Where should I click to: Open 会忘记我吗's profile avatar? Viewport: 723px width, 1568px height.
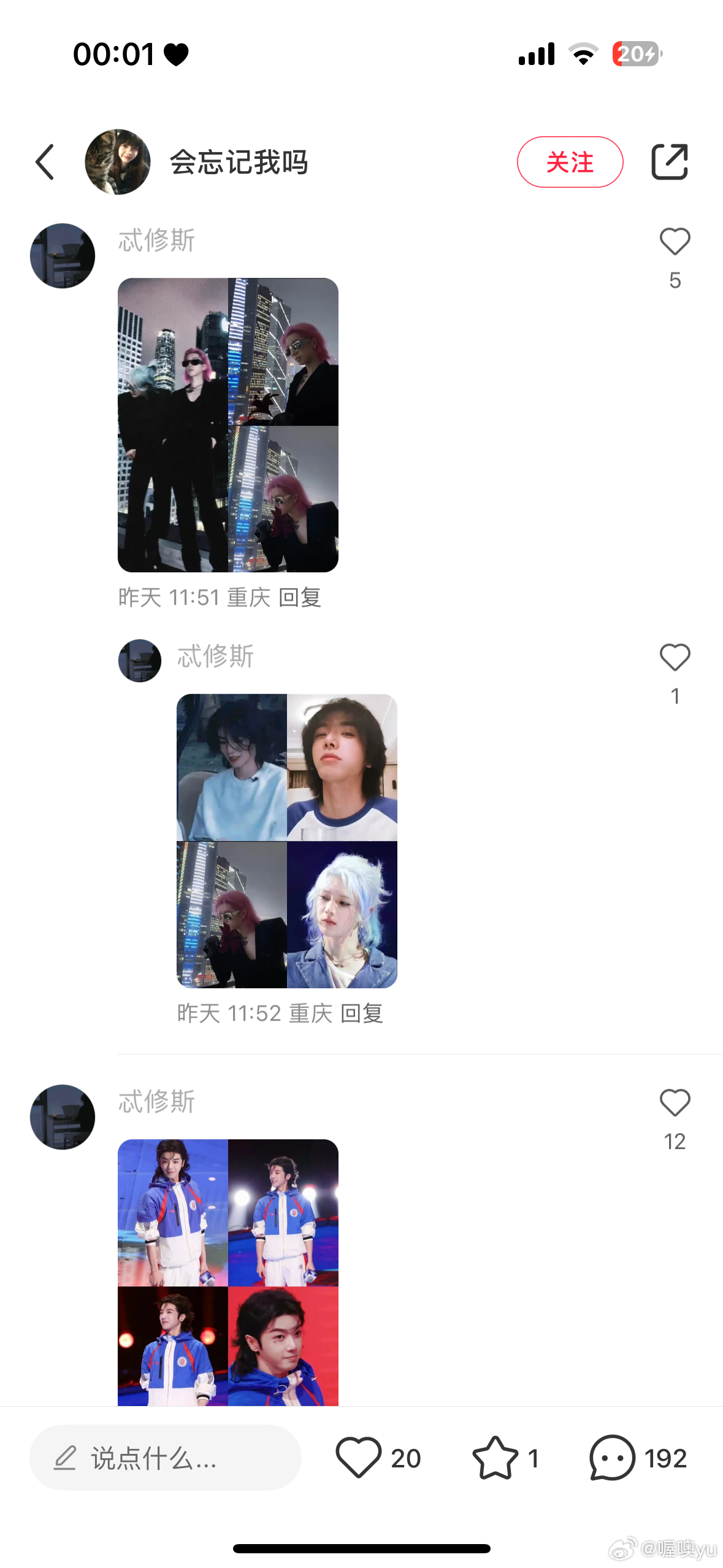[x=118, y=162]
